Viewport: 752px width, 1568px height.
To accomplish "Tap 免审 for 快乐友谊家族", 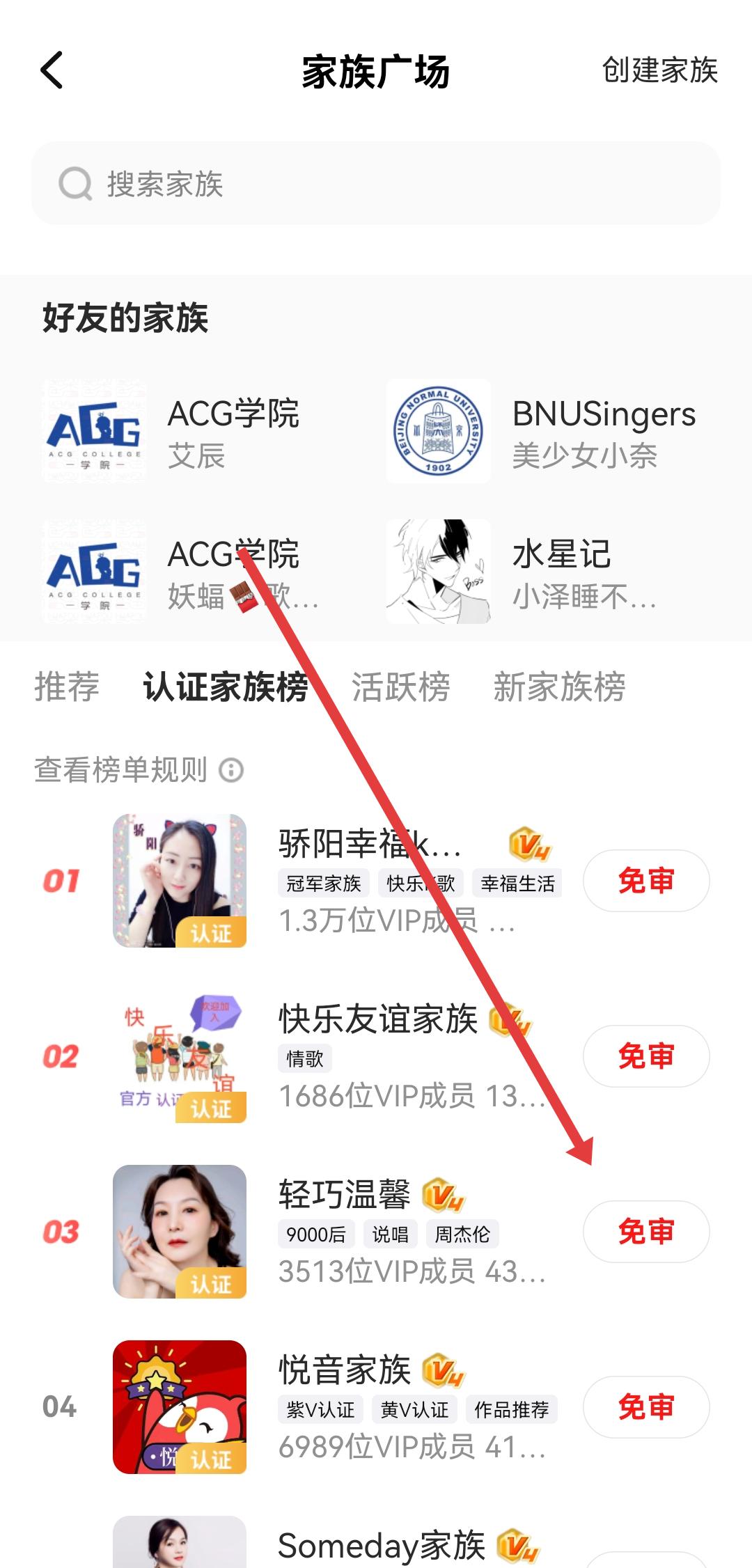I will click(645, 1056).
